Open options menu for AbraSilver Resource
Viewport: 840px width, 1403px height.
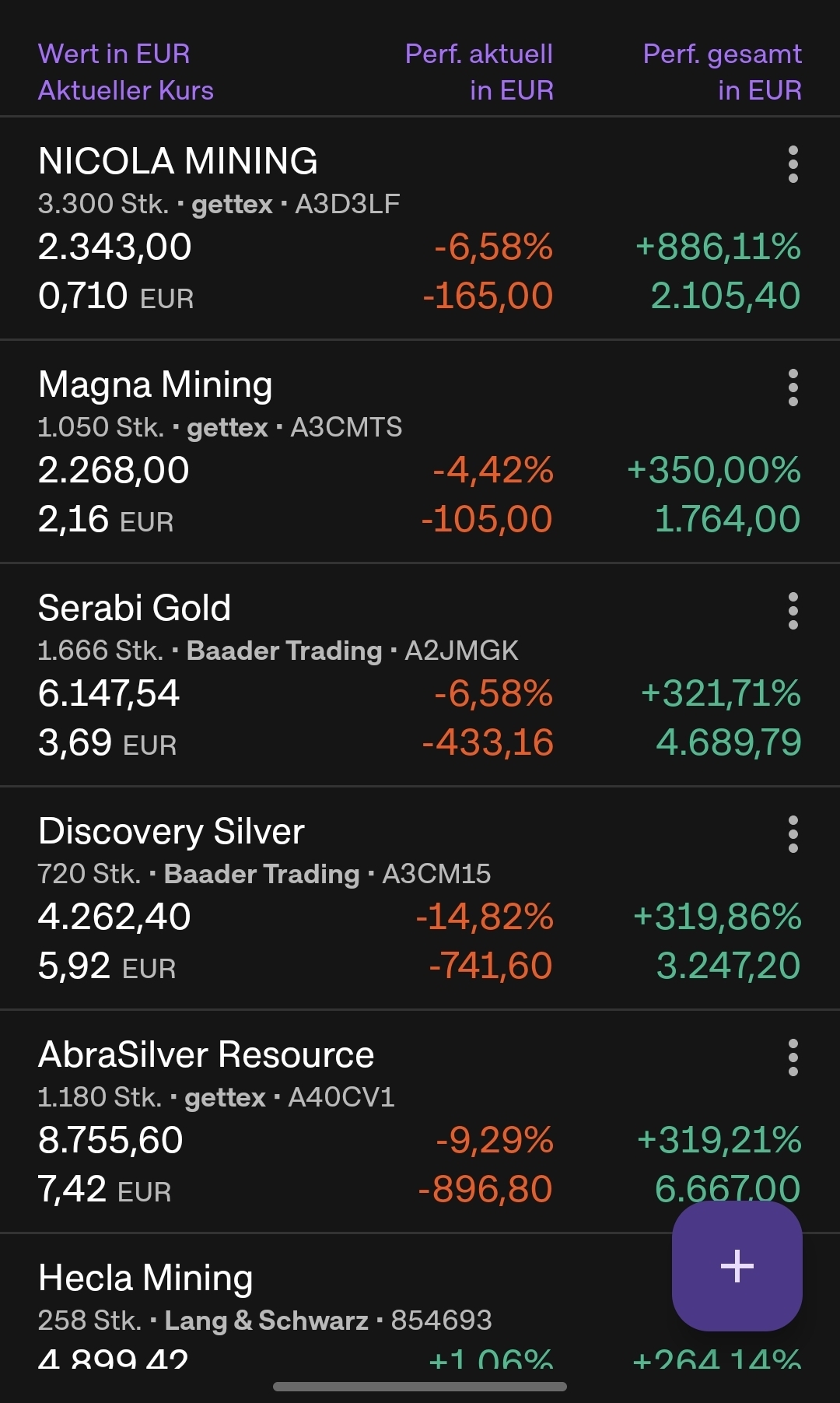pos(793,1058)
